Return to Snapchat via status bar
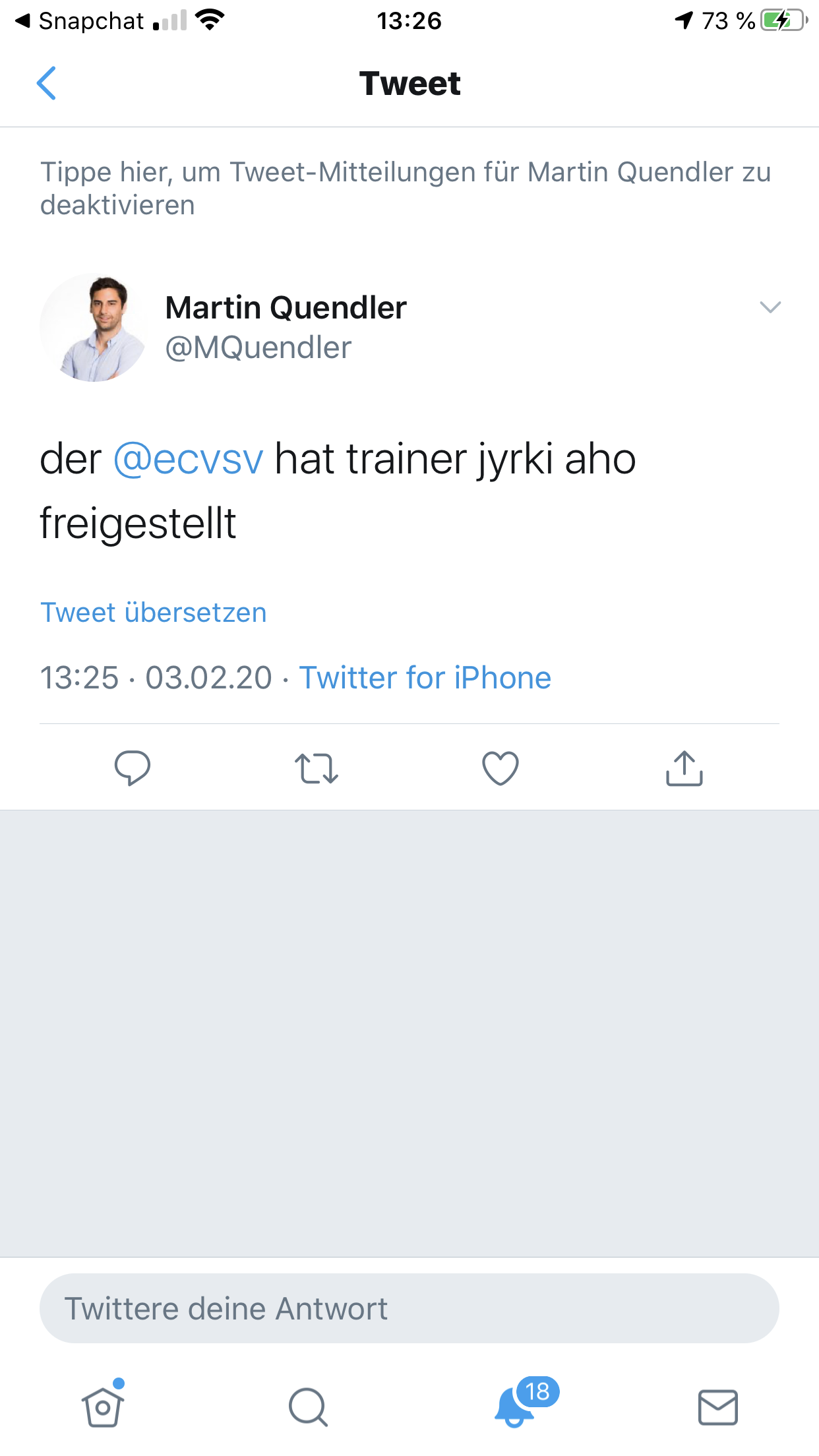Screen dimensions: 819x1456 79,21
